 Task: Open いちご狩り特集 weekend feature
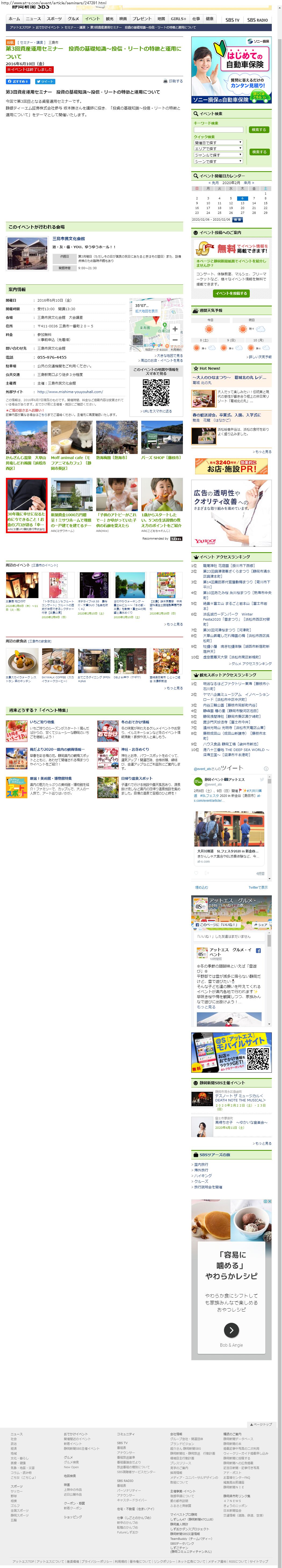[x=42, y=721]
